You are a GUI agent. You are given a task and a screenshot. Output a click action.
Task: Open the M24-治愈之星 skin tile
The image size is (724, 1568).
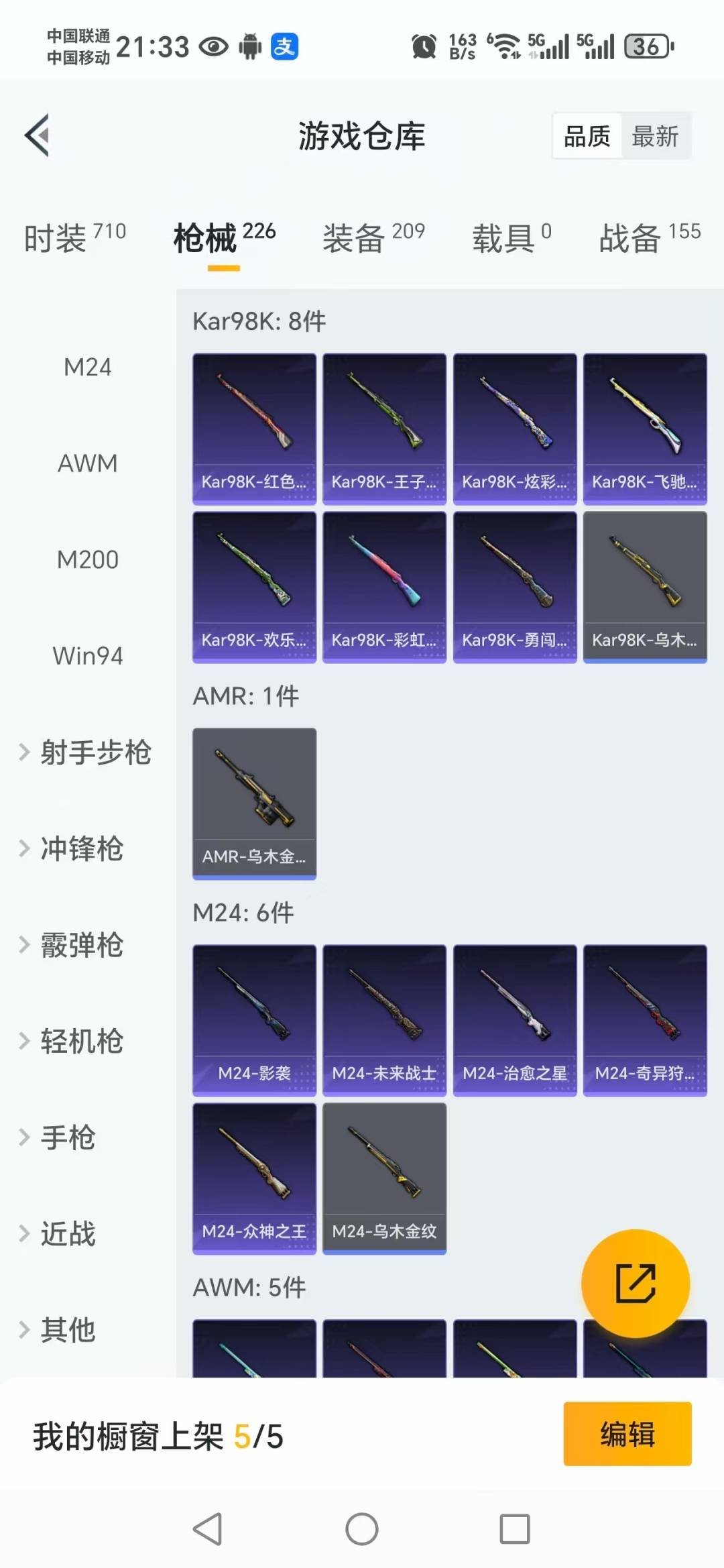pyautogui.click(x=514, y=1020)
